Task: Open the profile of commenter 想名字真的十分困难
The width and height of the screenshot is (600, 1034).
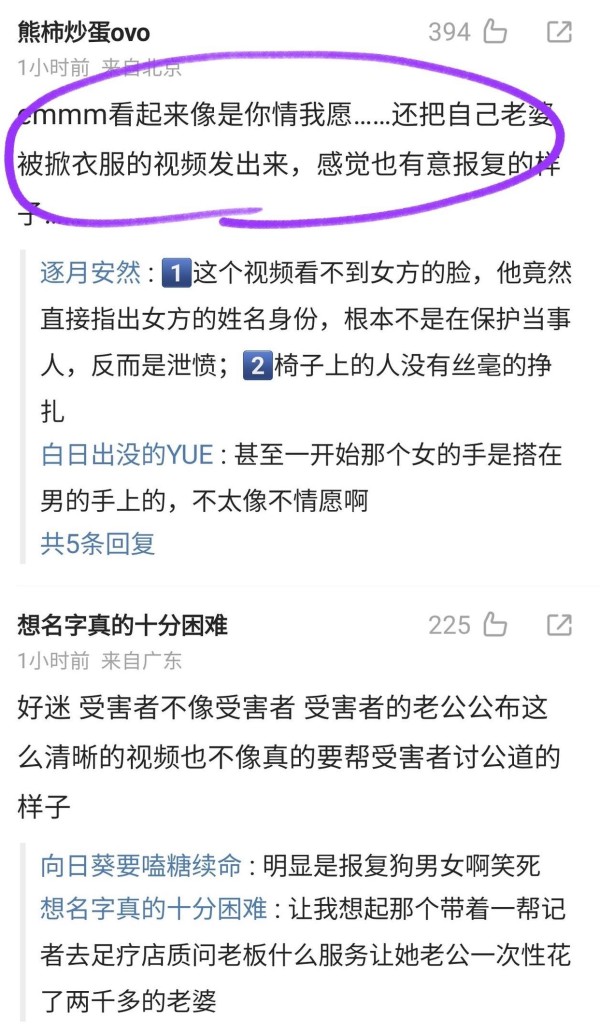Action: (x=122, y=626)
